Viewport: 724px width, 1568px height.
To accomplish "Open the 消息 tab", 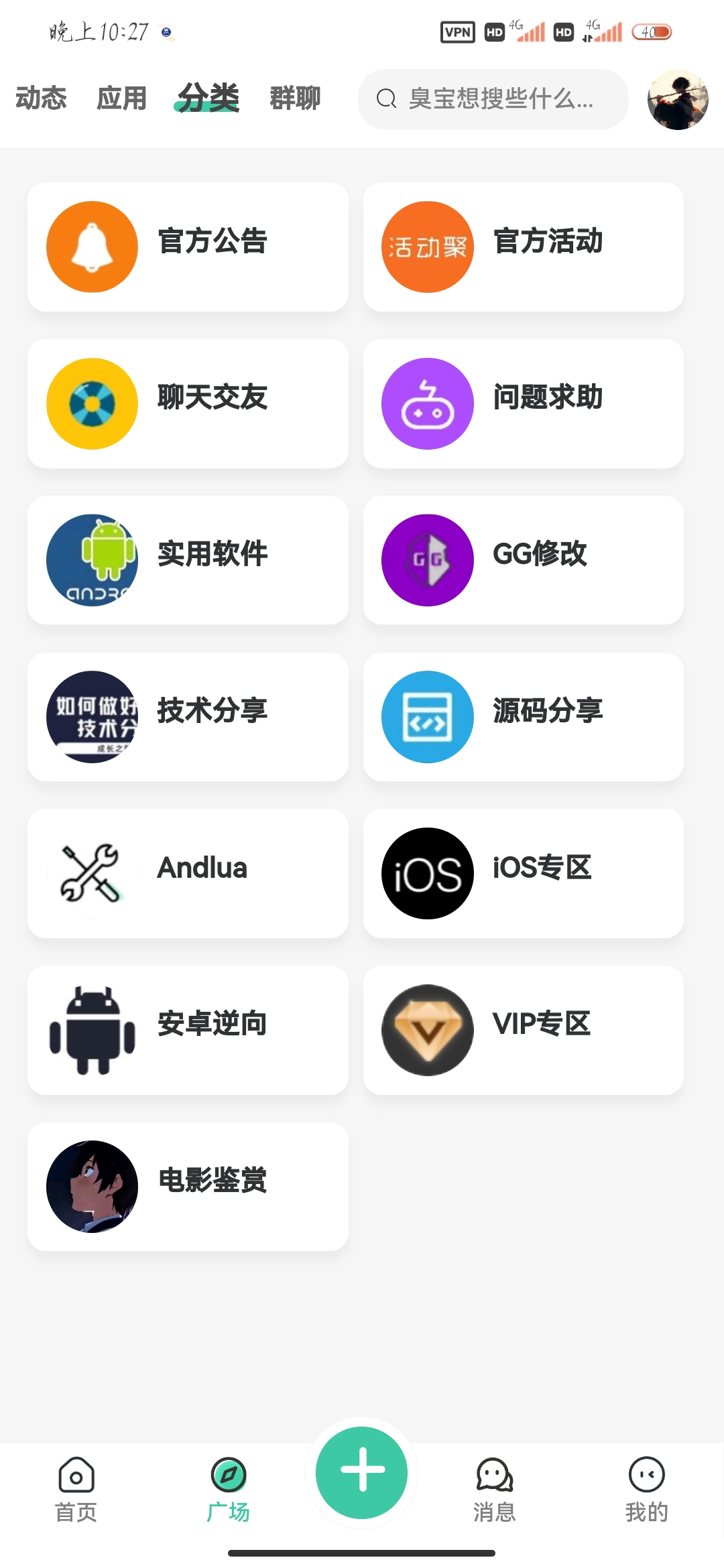I will [495, 1489].
